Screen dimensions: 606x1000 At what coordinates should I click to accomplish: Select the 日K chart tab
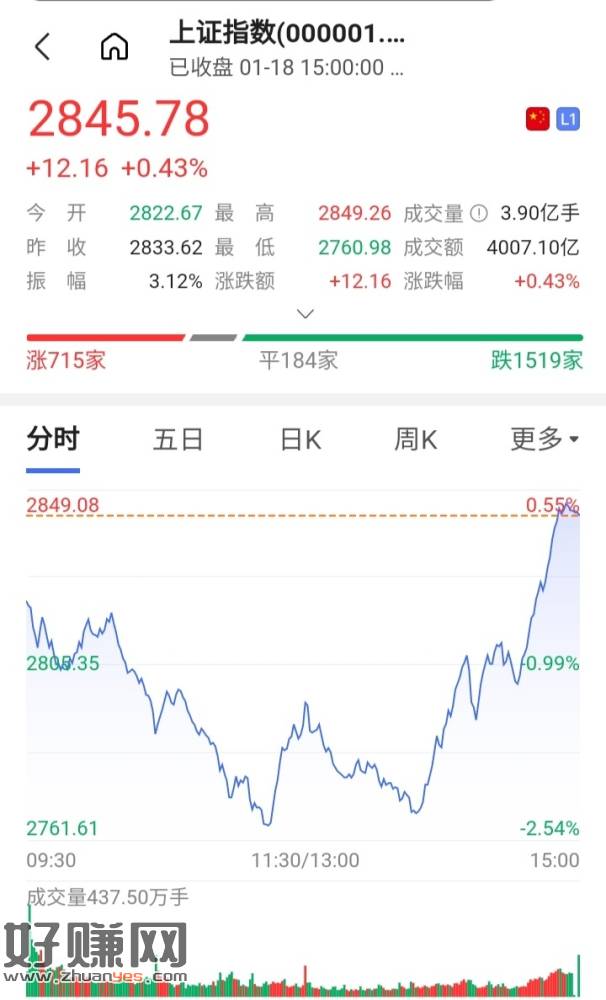300,439
